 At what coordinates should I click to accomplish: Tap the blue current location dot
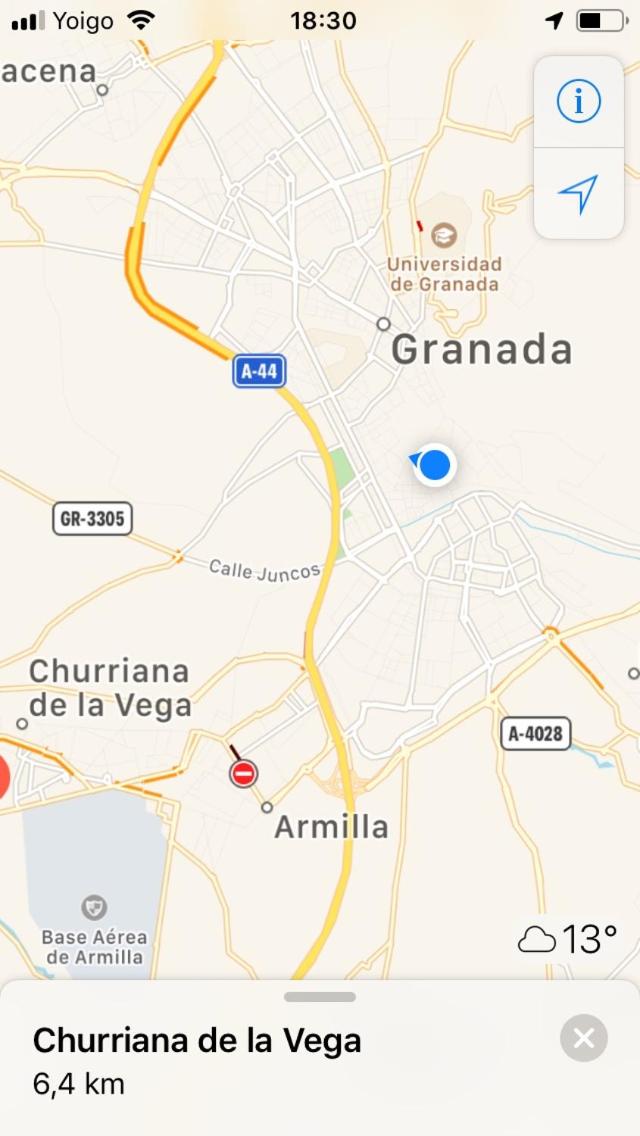pyautogui.click(x=435, y=465)
